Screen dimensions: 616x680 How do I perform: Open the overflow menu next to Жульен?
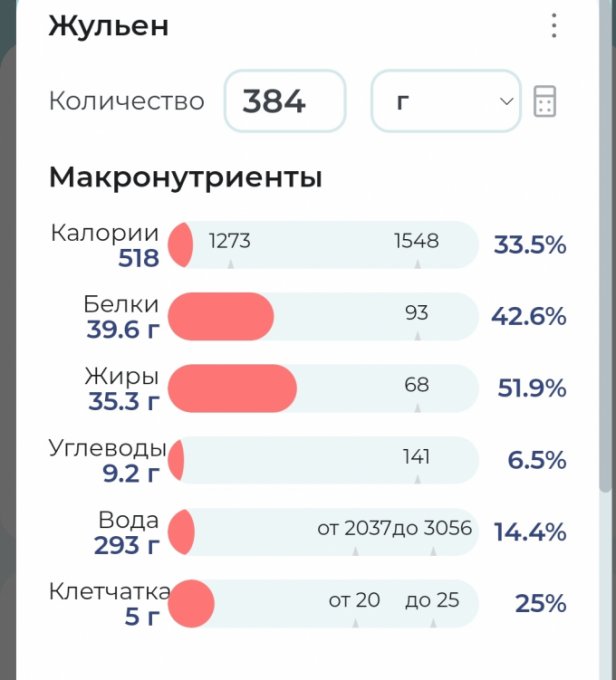(x=554, y=26)
